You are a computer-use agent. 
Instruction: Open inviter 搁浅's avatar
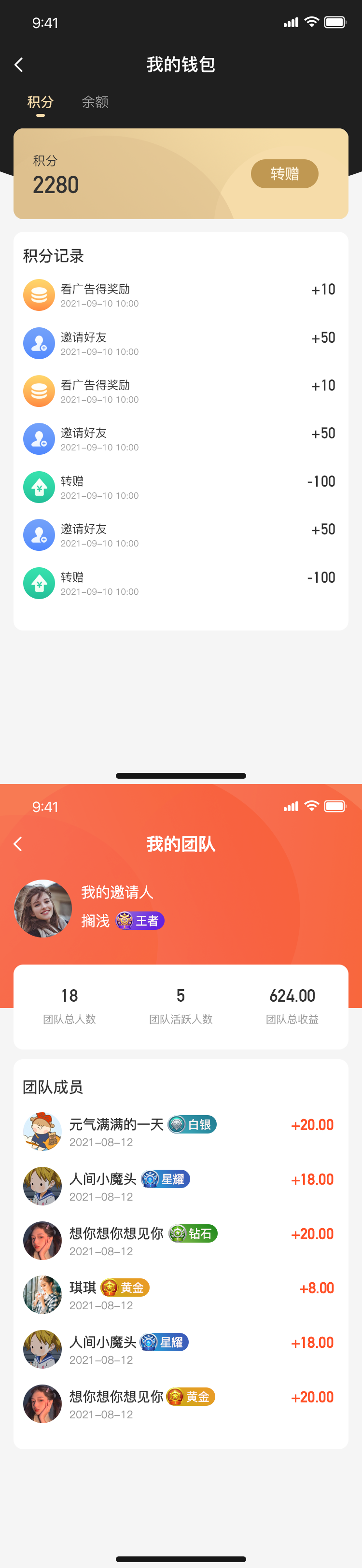coord(42,908)
